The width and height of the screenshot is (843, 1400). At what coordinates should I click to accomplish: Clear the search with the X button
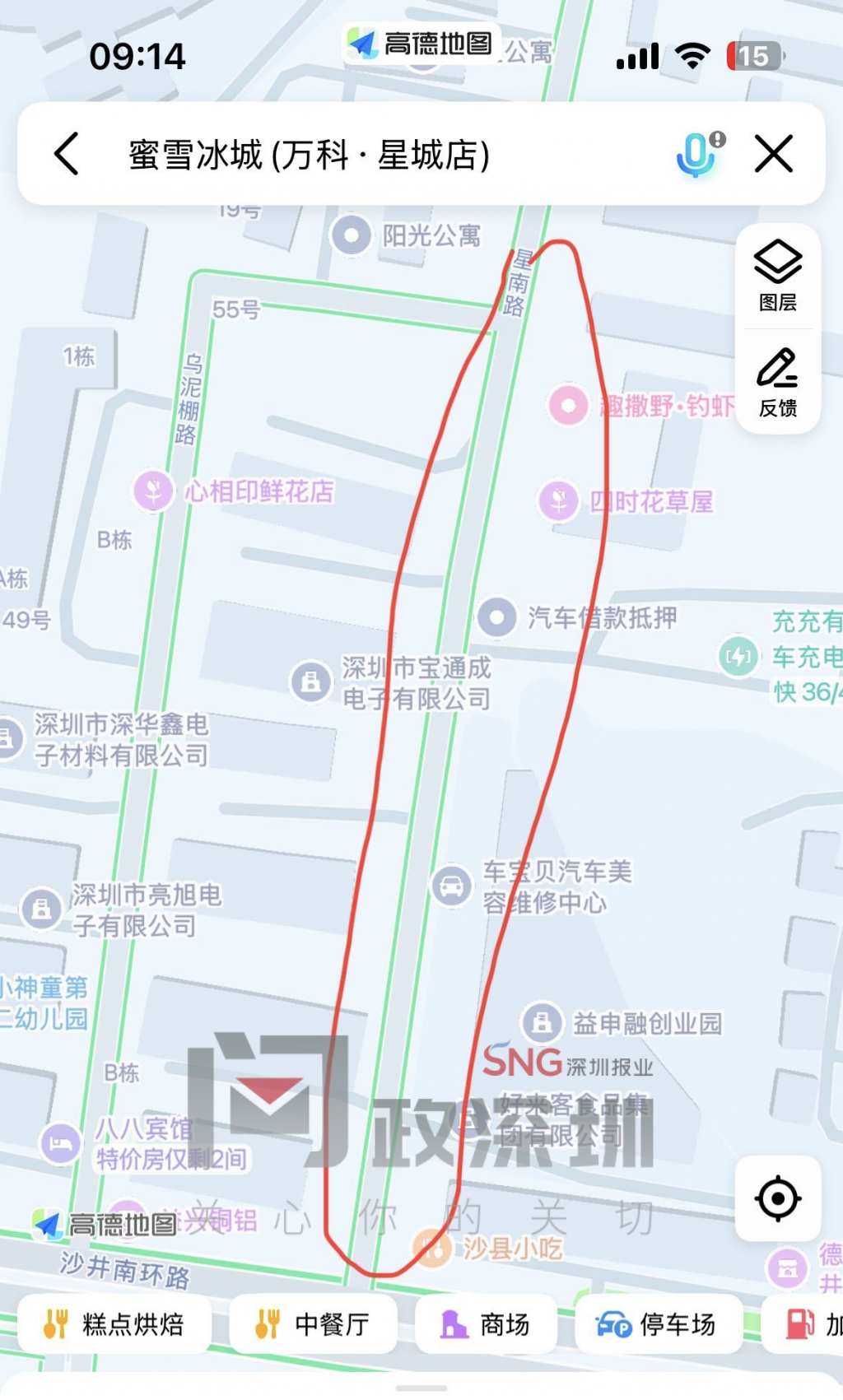click(x=773, y=154)
